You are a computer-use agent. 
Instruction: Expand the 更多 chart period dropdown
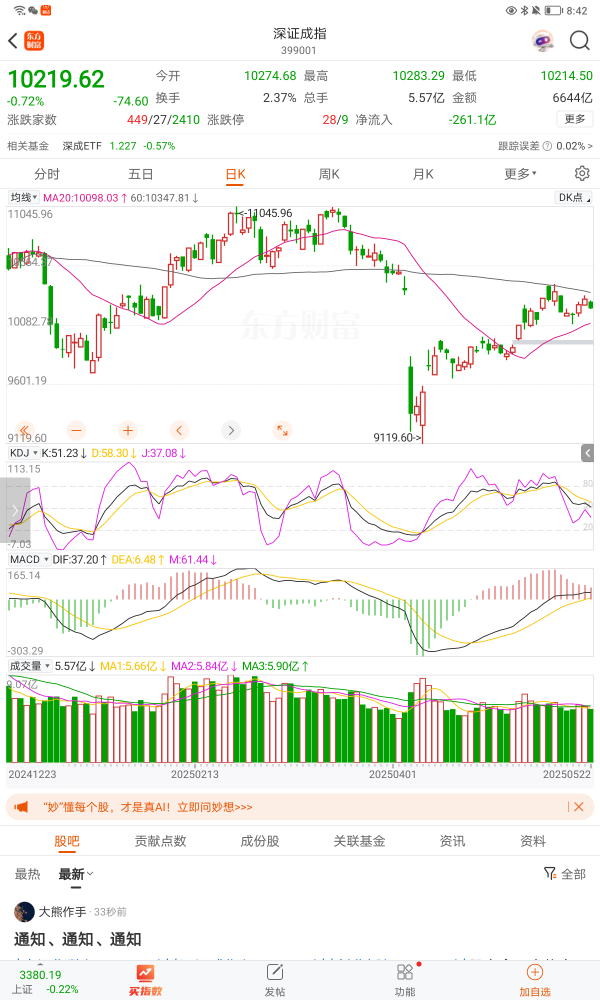click(x=520, y=174)
